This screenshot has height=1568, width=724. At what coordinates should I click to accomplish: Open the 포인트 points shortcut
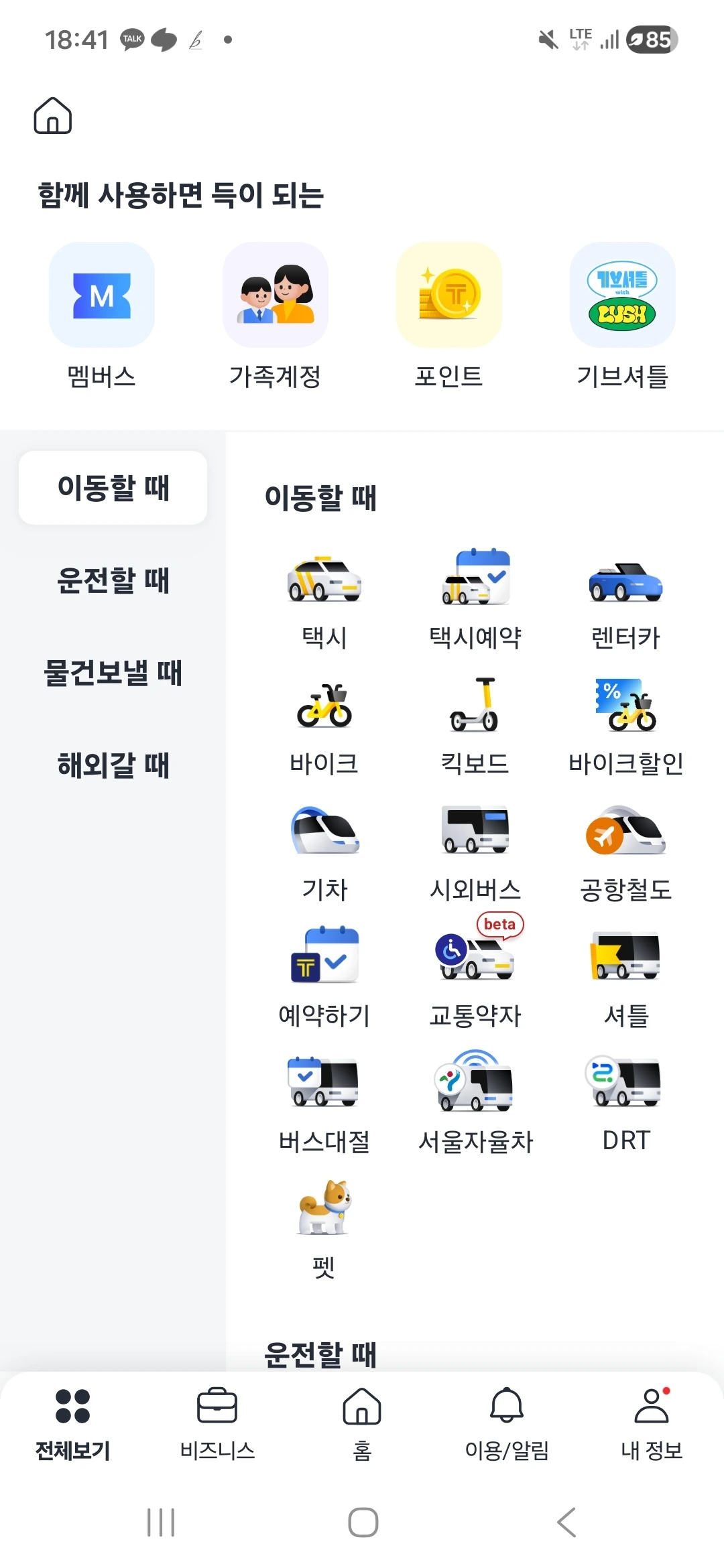[x=449, y=316]
